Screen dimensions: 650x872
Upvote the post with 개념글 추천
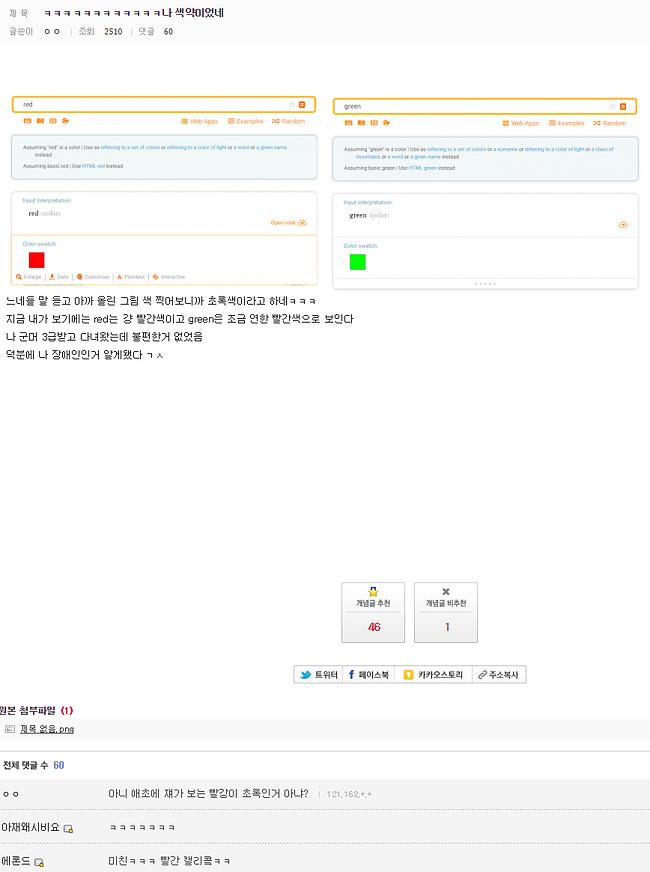[x=373, y=611]
